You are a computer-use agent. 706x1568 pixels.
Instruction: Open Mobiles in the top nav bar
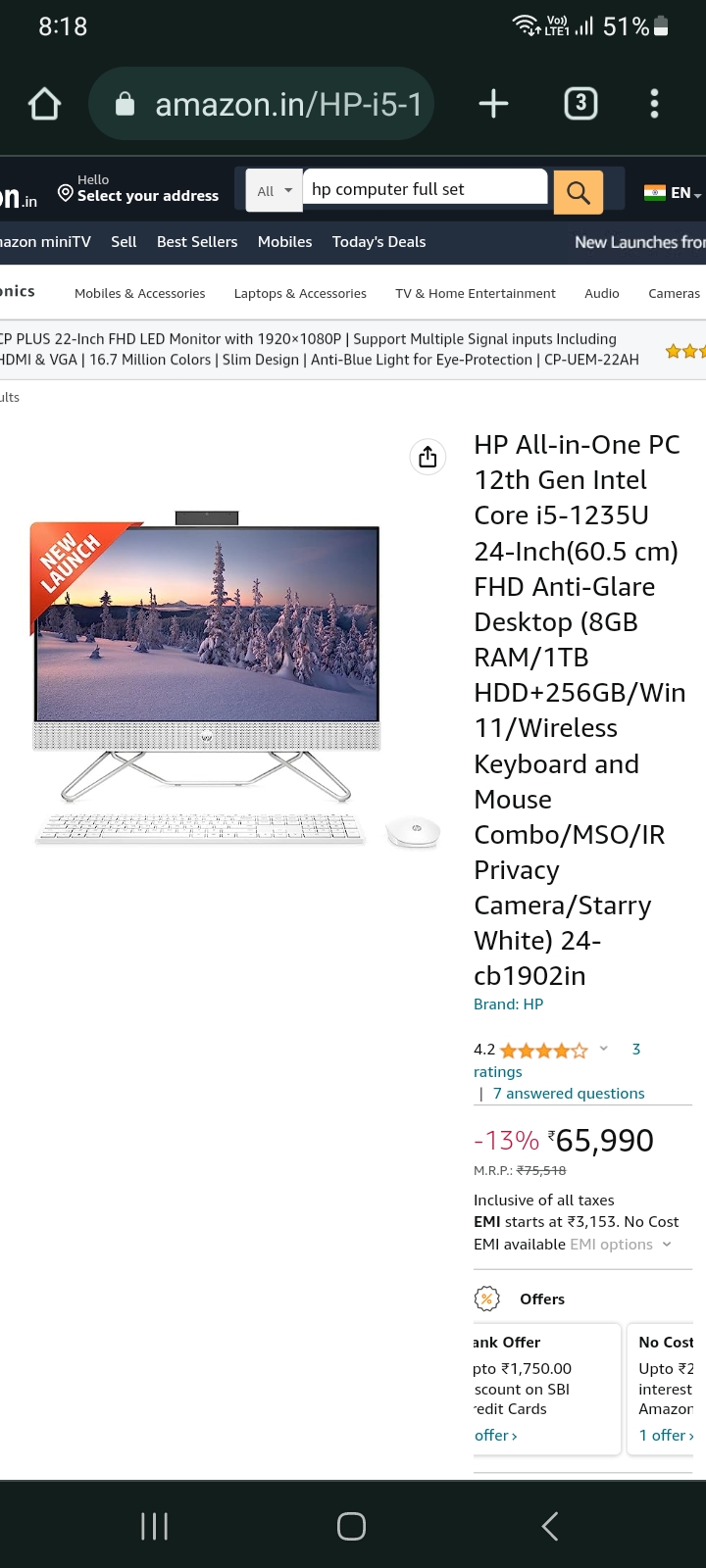(x=284, y=242)
